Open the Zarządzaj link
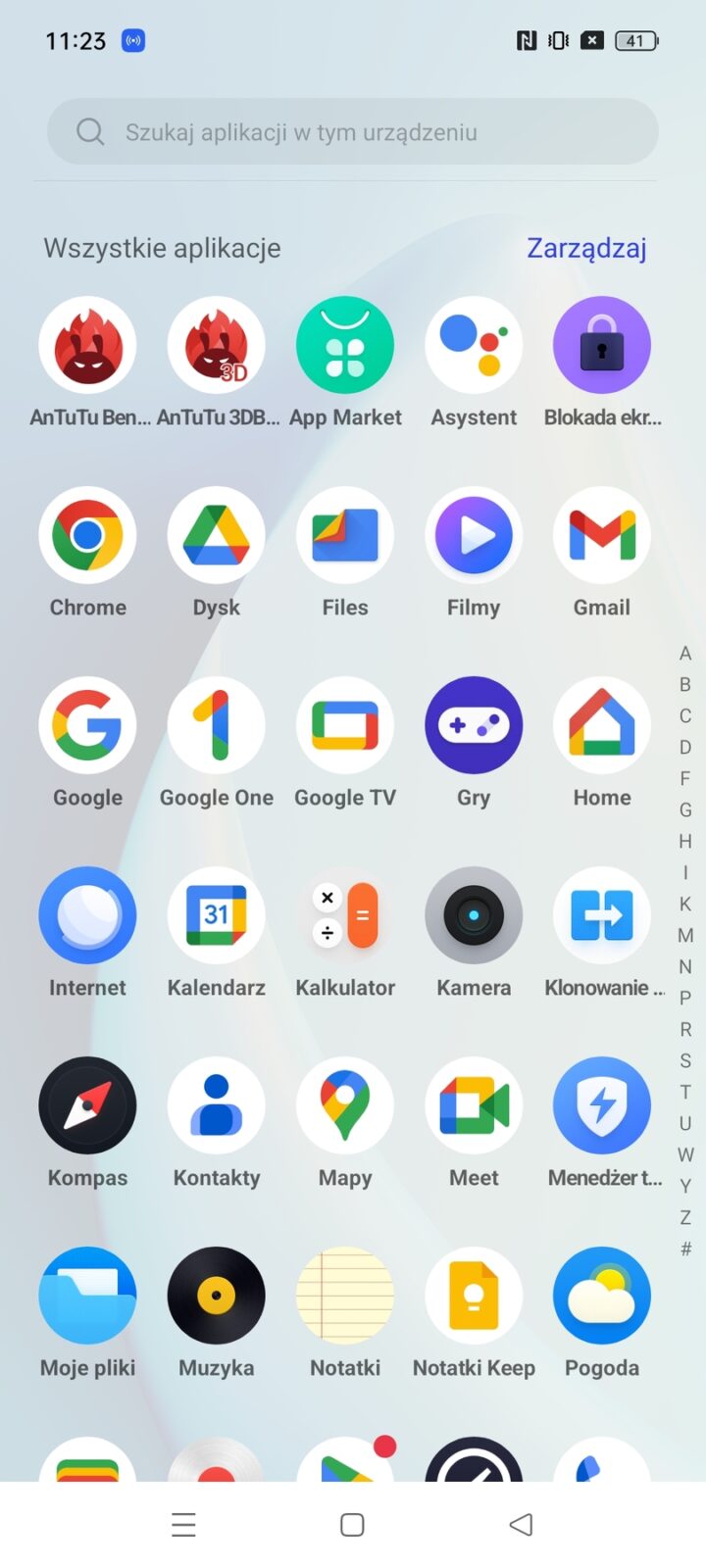The image size is (706, 1568). coord(586,248)
